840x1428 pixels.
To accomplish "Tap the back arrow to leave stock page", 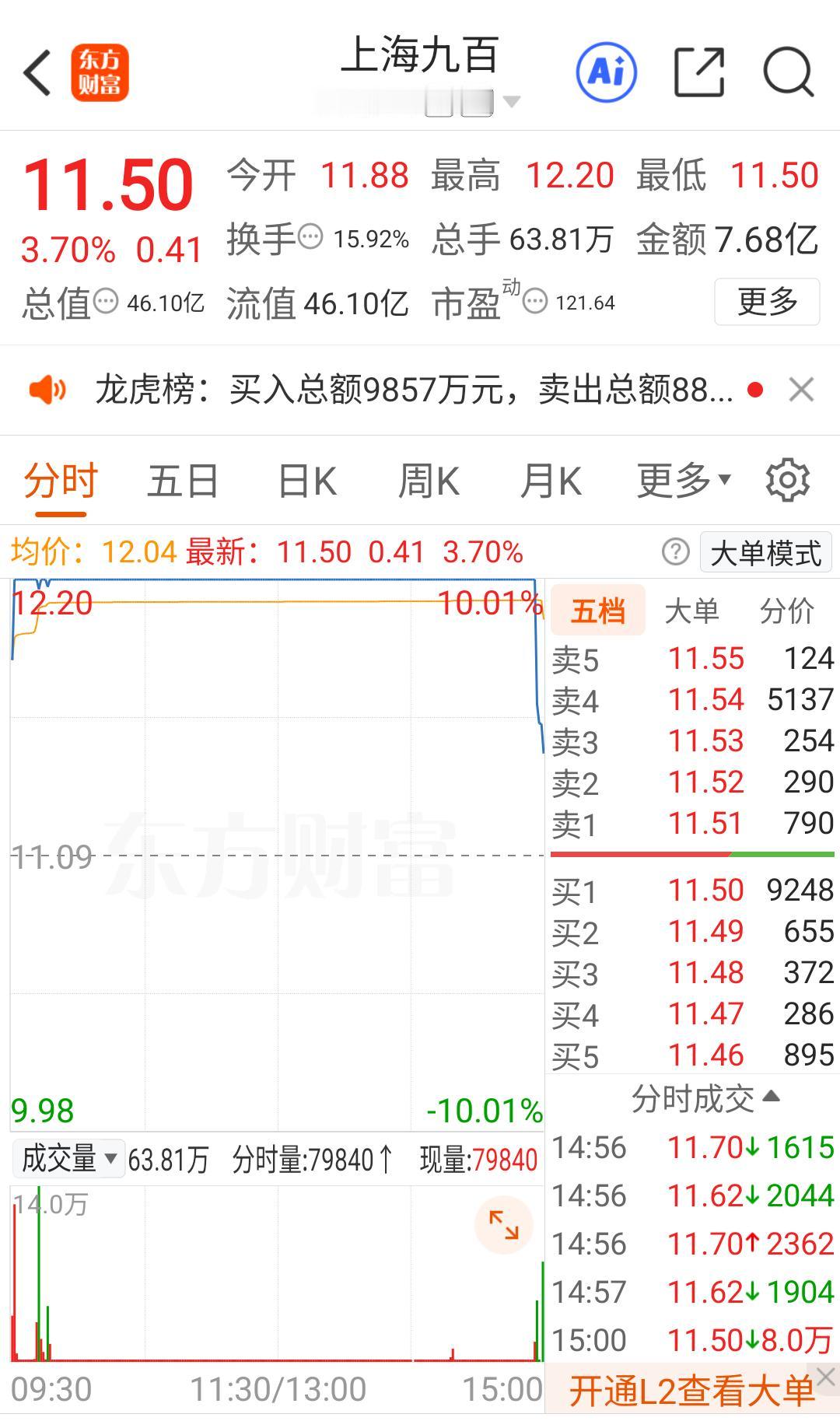I will (x=37, y=72).
